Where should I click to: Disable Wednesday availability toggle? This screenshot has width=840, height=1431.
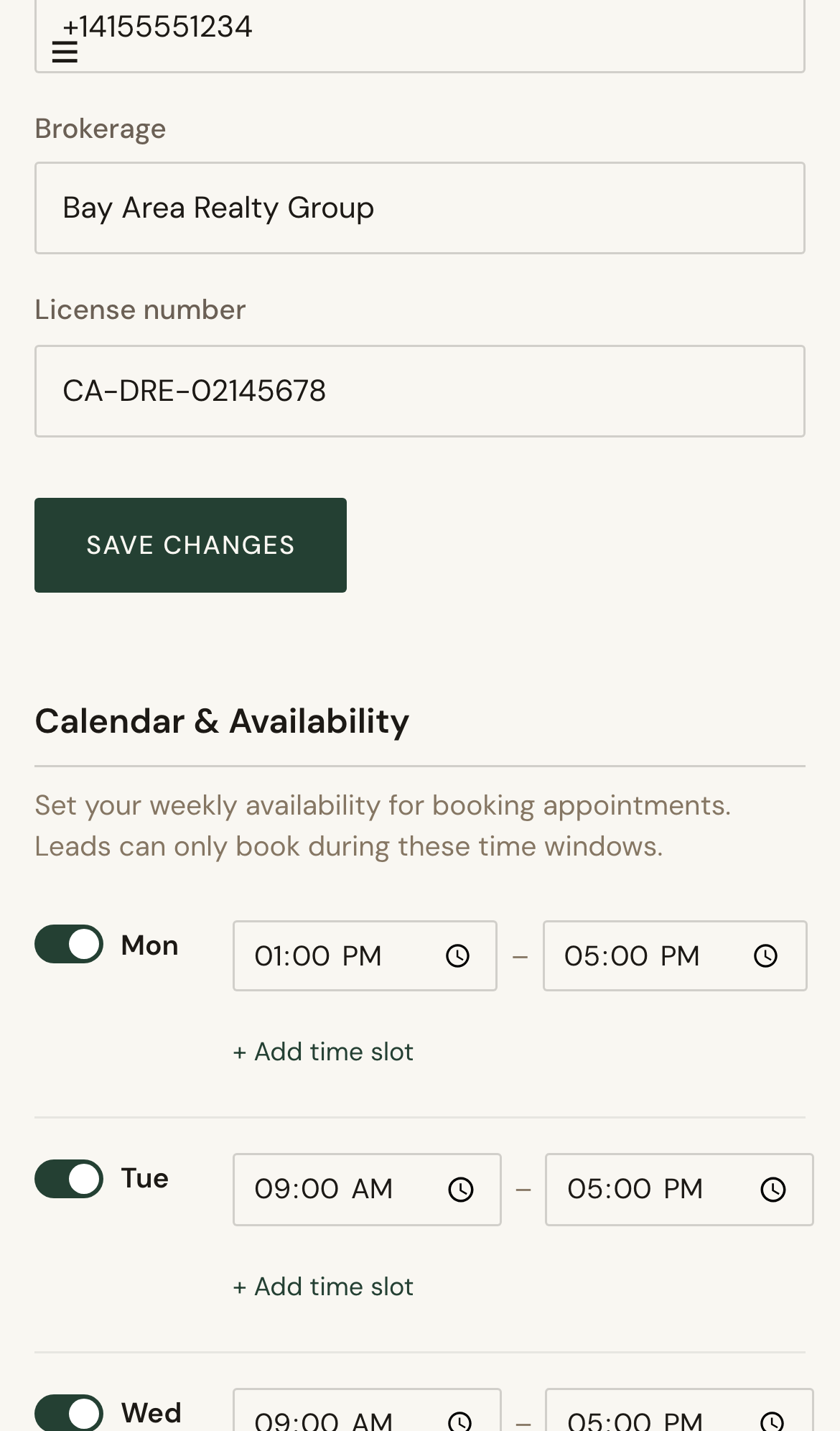(68, 1411)
